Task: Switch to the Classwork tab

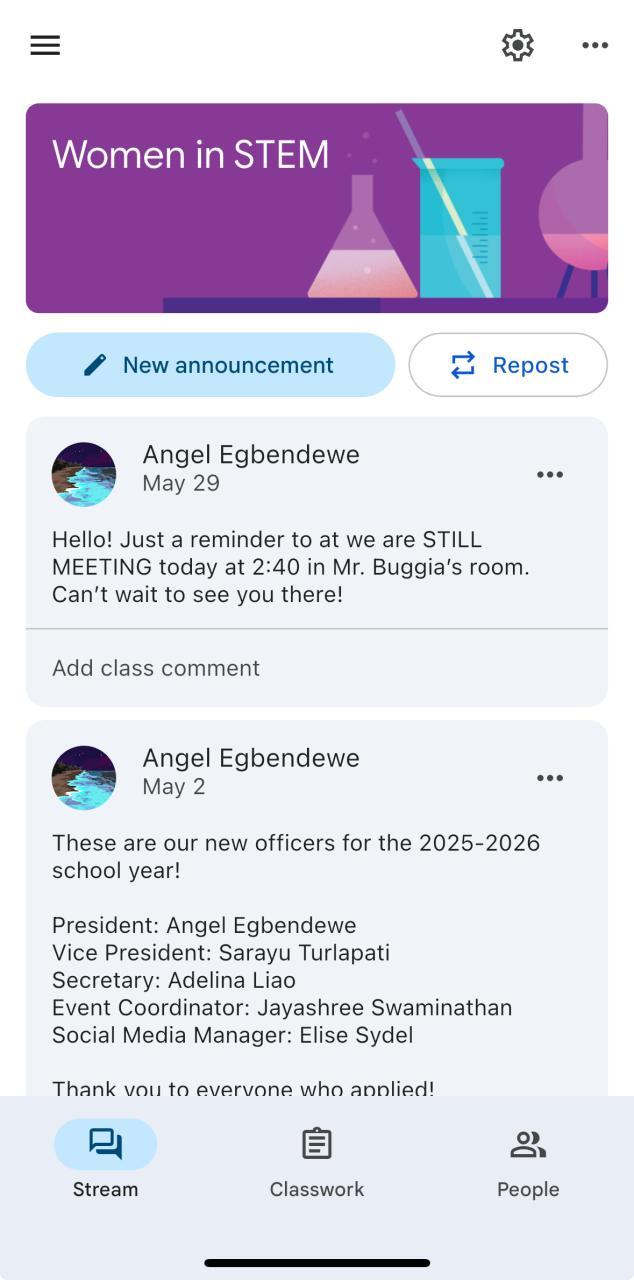Action: click(x=317, y=1160)
